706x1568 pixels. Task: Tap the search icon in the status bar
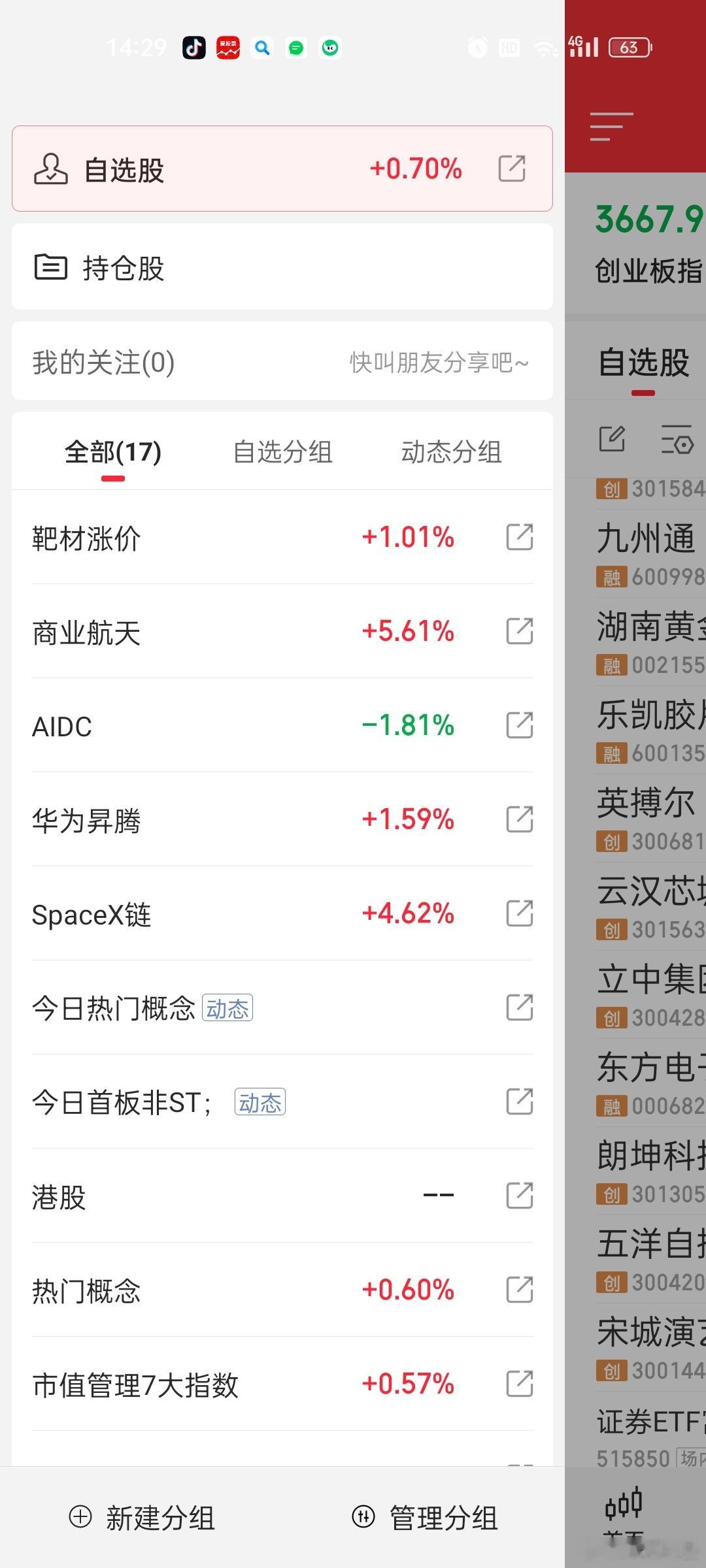[x=262, y=47]
